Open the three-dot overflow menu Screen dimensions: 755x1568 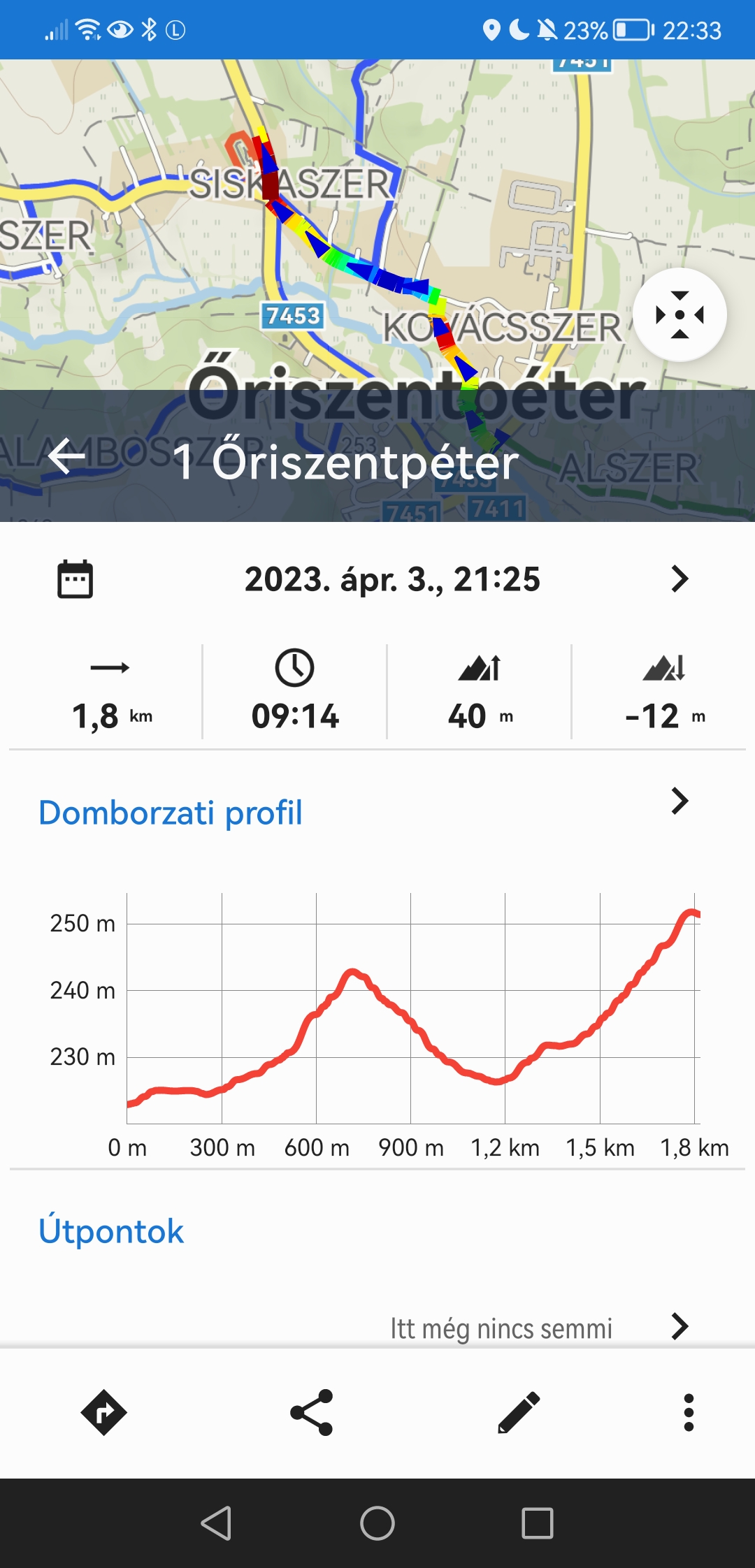689,1412
